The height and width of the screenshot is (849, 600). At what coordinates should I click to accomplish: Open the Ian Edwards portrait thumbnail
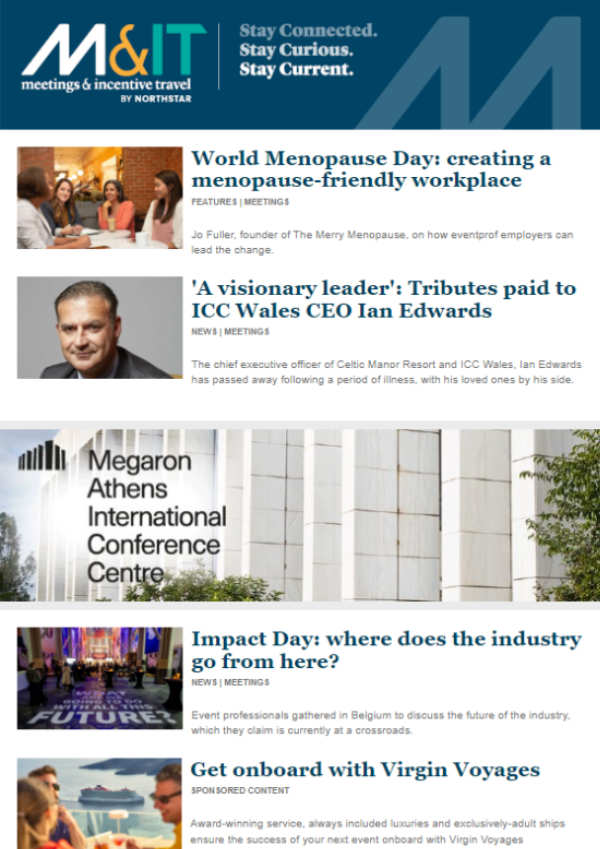[x=100, y=327]
